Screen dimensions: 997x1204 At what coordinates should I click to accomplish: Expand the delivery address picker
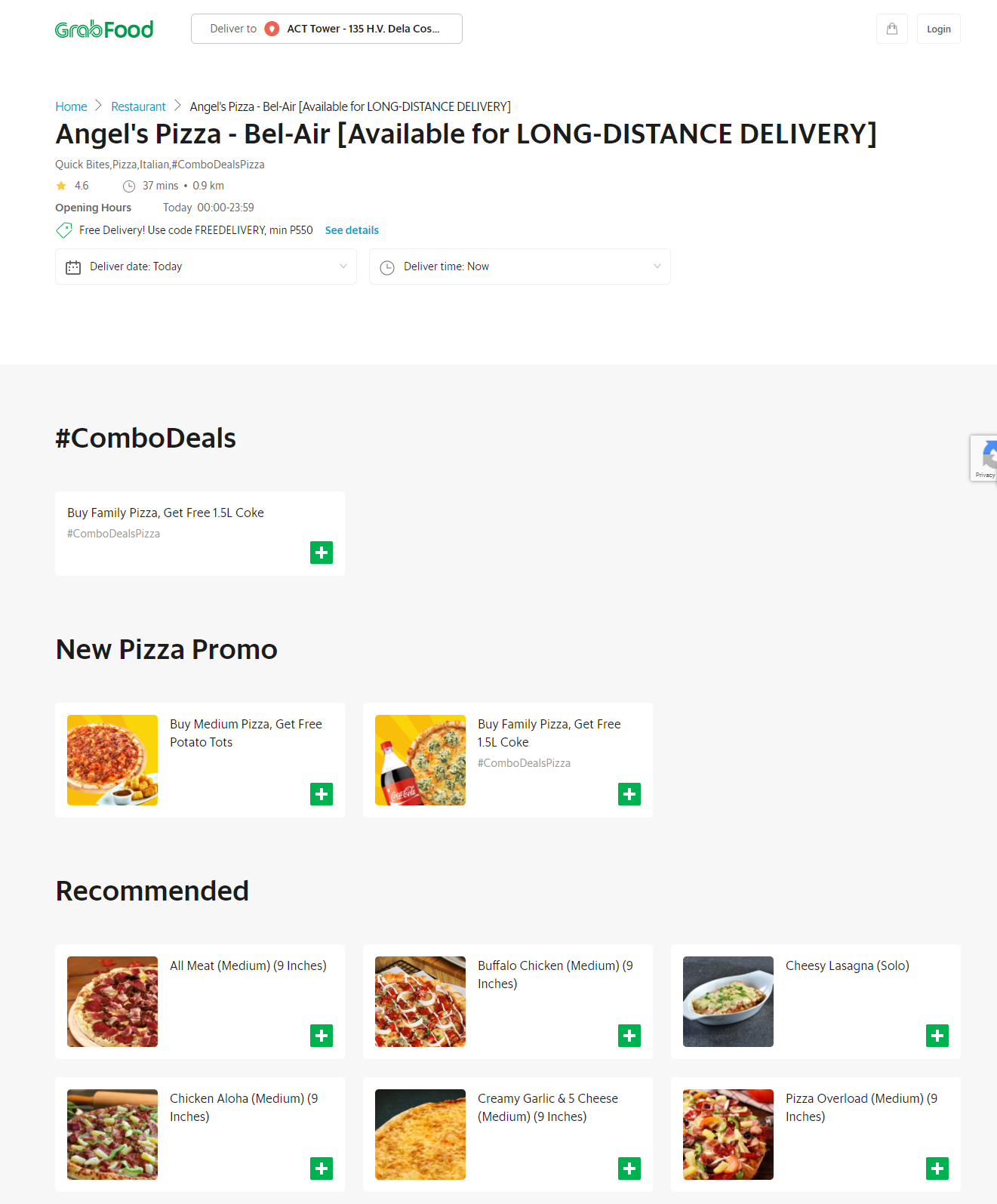click(326, 29)
